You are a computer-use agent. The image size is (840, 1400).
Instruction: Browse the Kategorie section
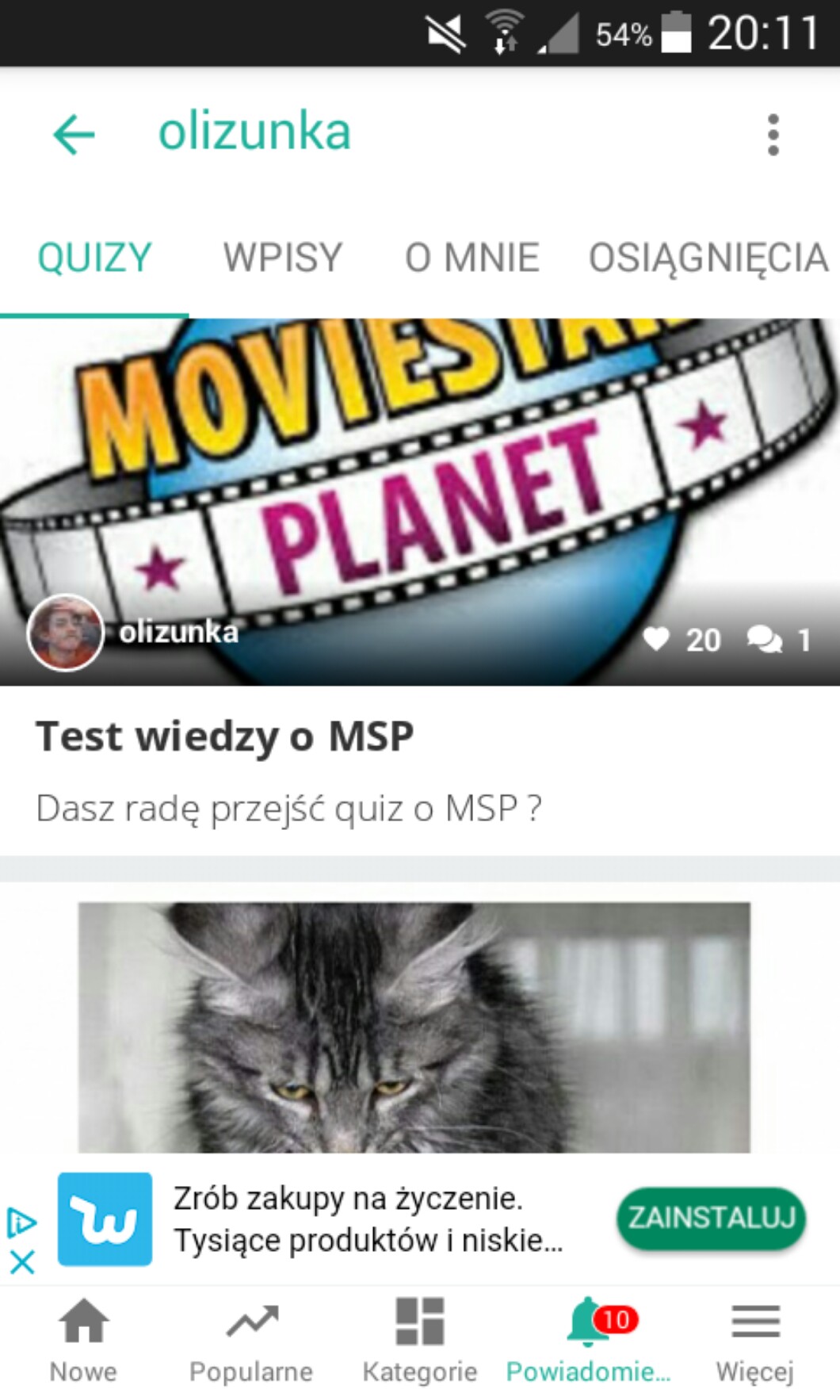(x=419, y=1341)
